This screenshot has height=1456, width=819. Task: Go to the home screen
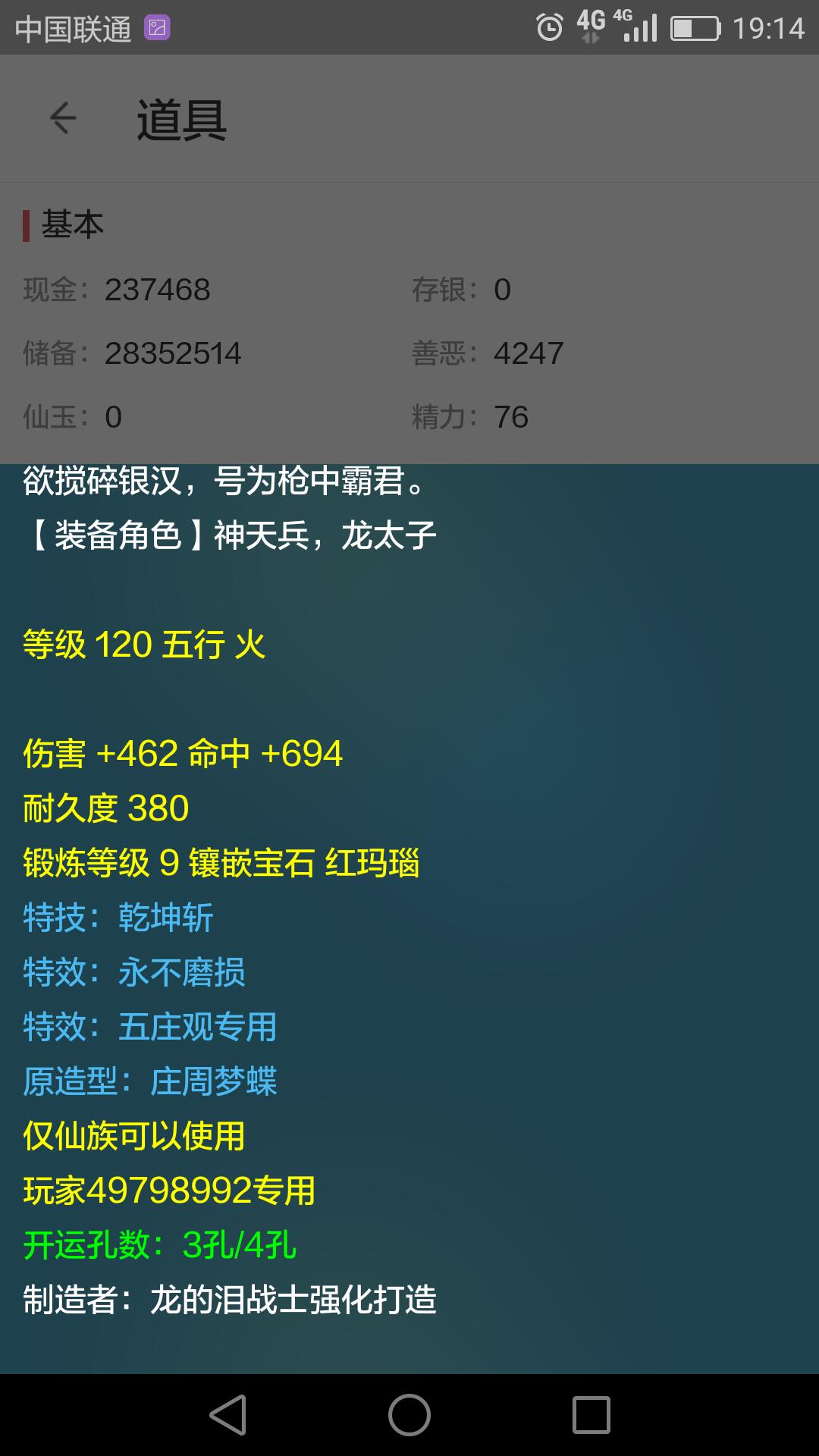tap(409, 1415)
